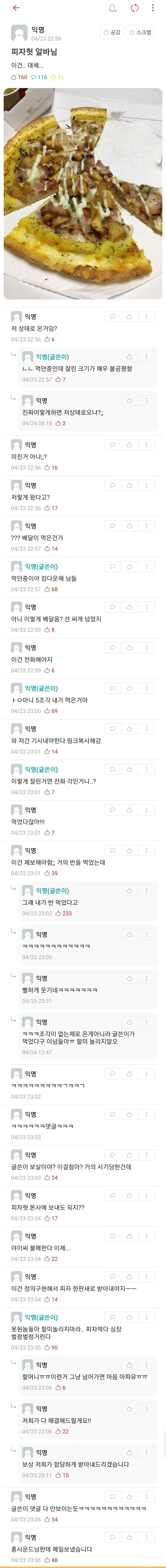Reply to comment '홍사운드님한테 메일보냈습니다'

(112, 1537)
